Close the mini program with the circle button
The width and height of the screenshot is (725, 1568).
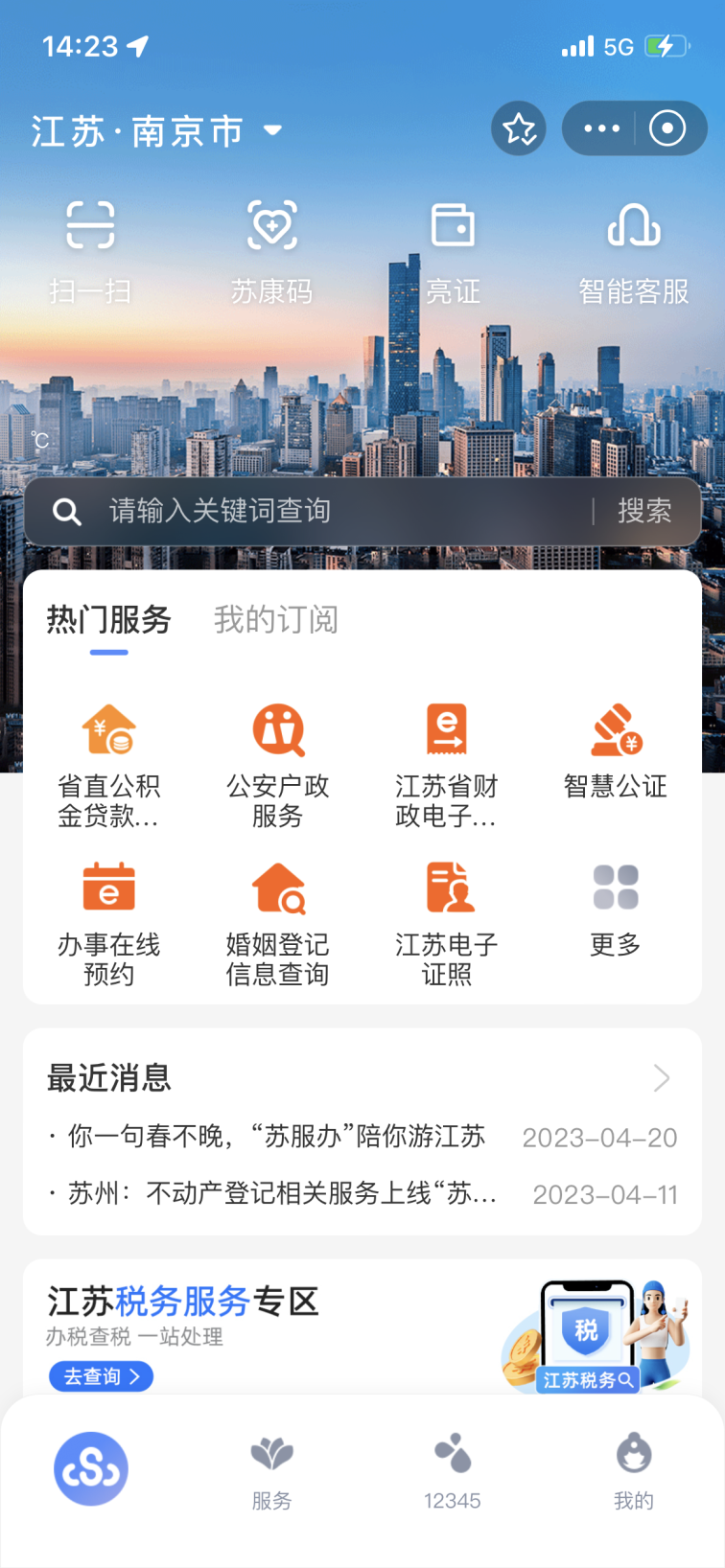click(667, 128)
